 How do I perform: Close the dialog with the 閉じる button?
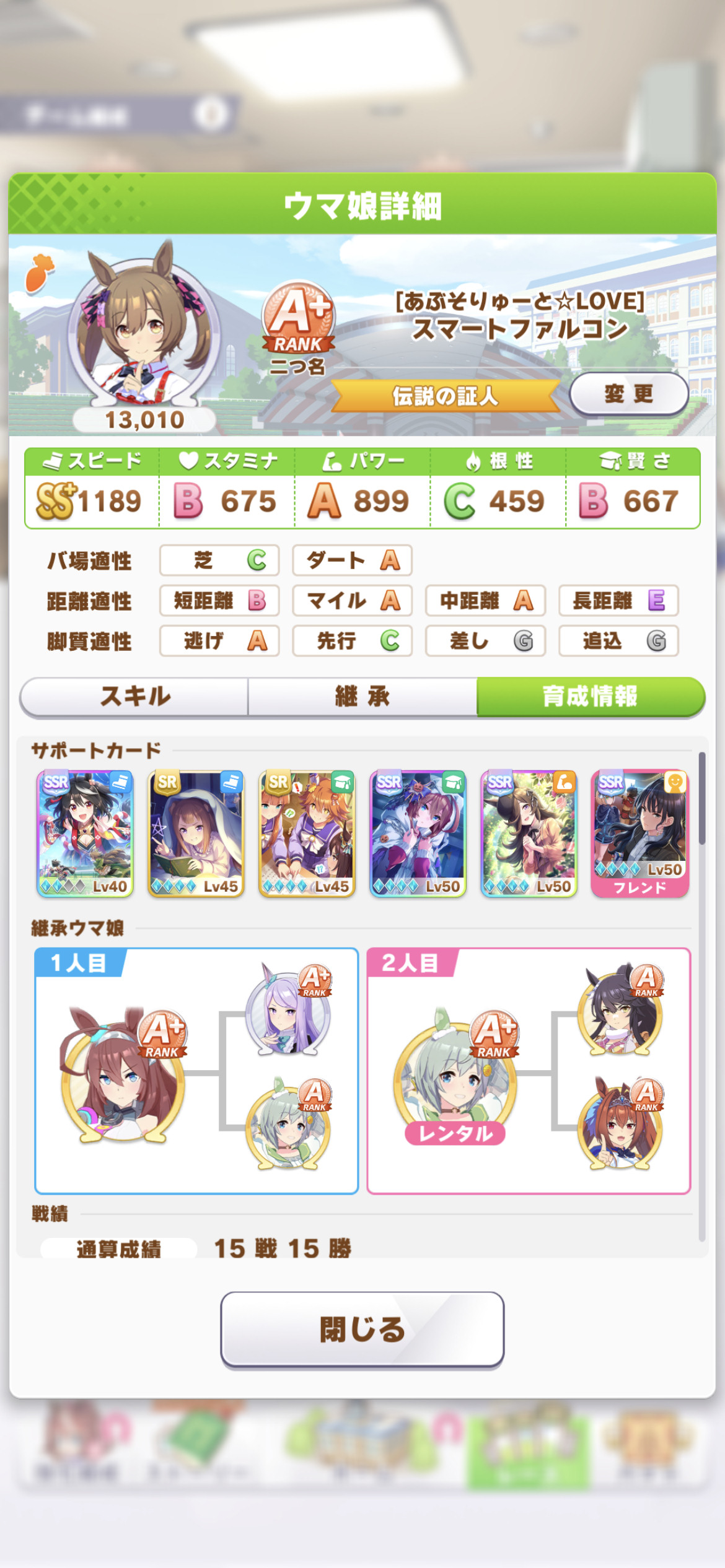362,1330
